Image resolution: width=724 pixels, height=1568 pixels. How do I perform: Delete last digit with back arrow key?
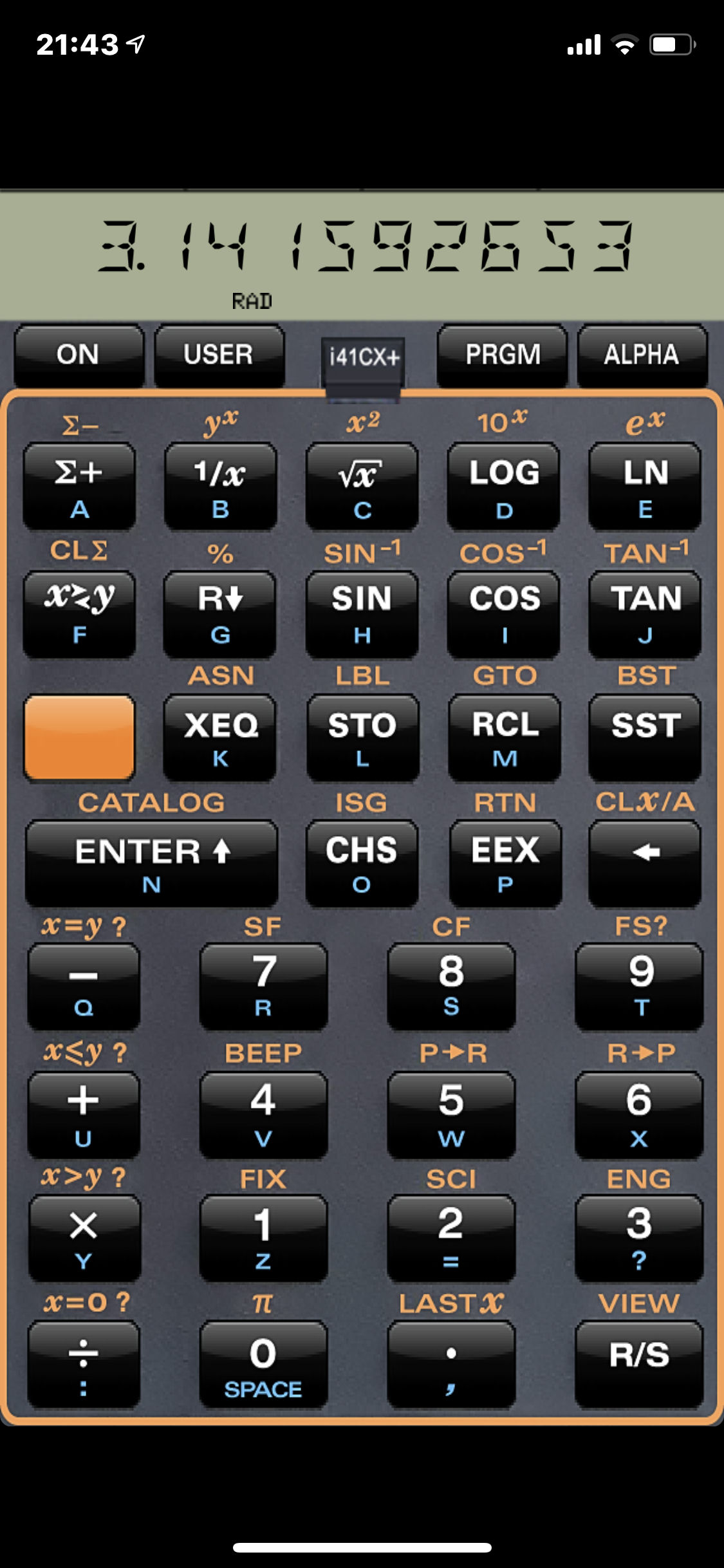pyautogui.click(x=645, y=863)
